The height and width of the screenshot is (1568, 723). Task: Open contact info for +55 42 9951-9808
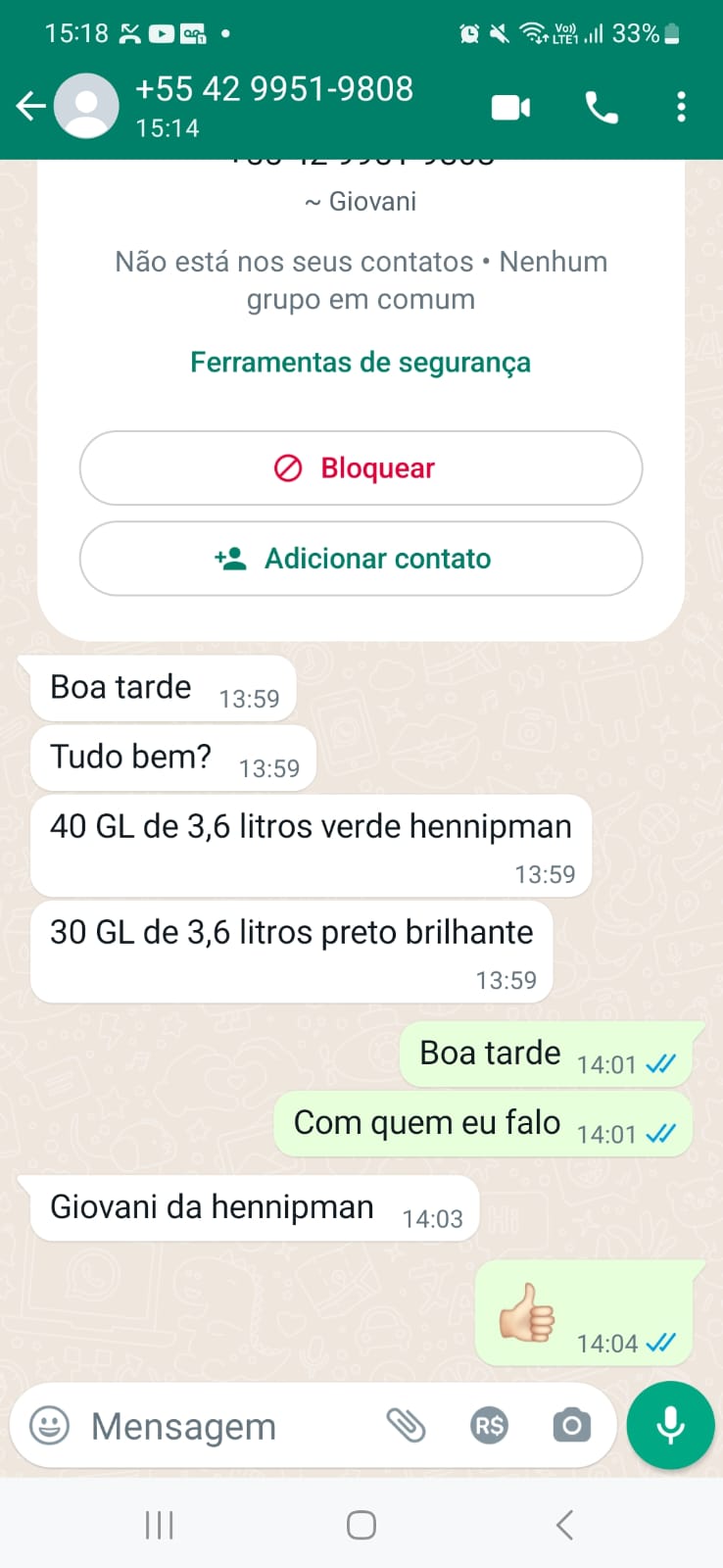[273, 105]
